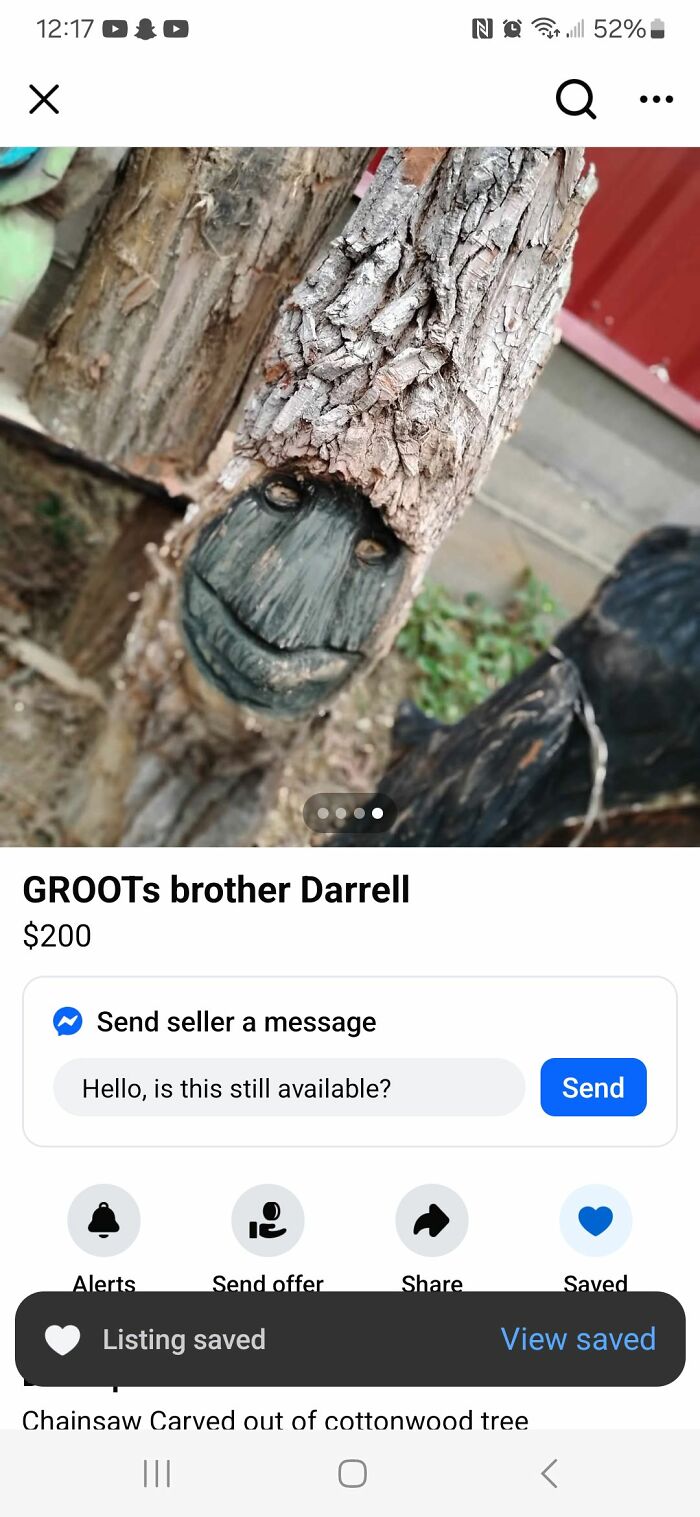The height and width of the screenshot is (1517, 700).
Task: Send the message to the seller
Action: point(593,1087)
